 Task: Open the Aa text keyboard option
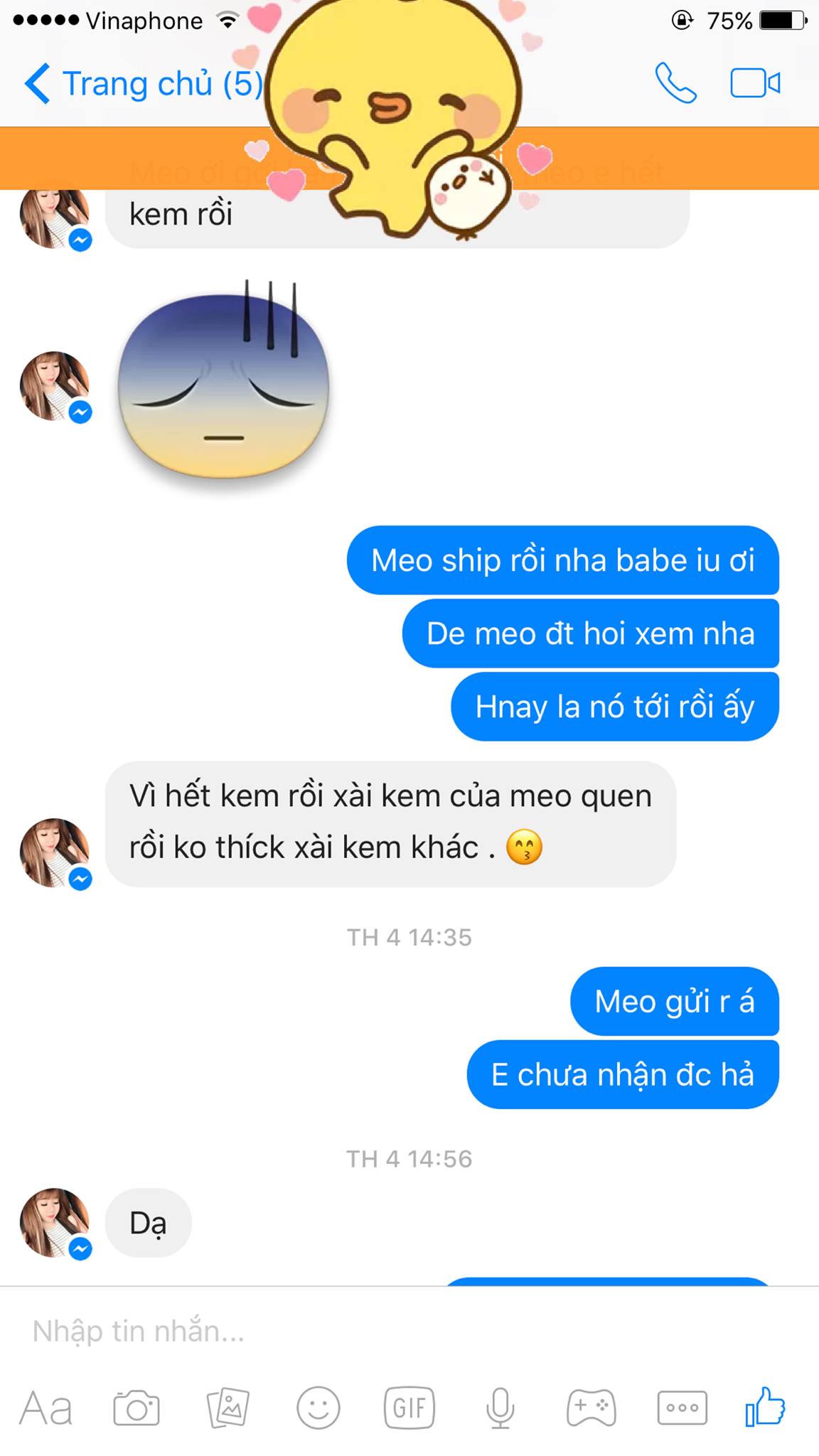[46, 1408]
